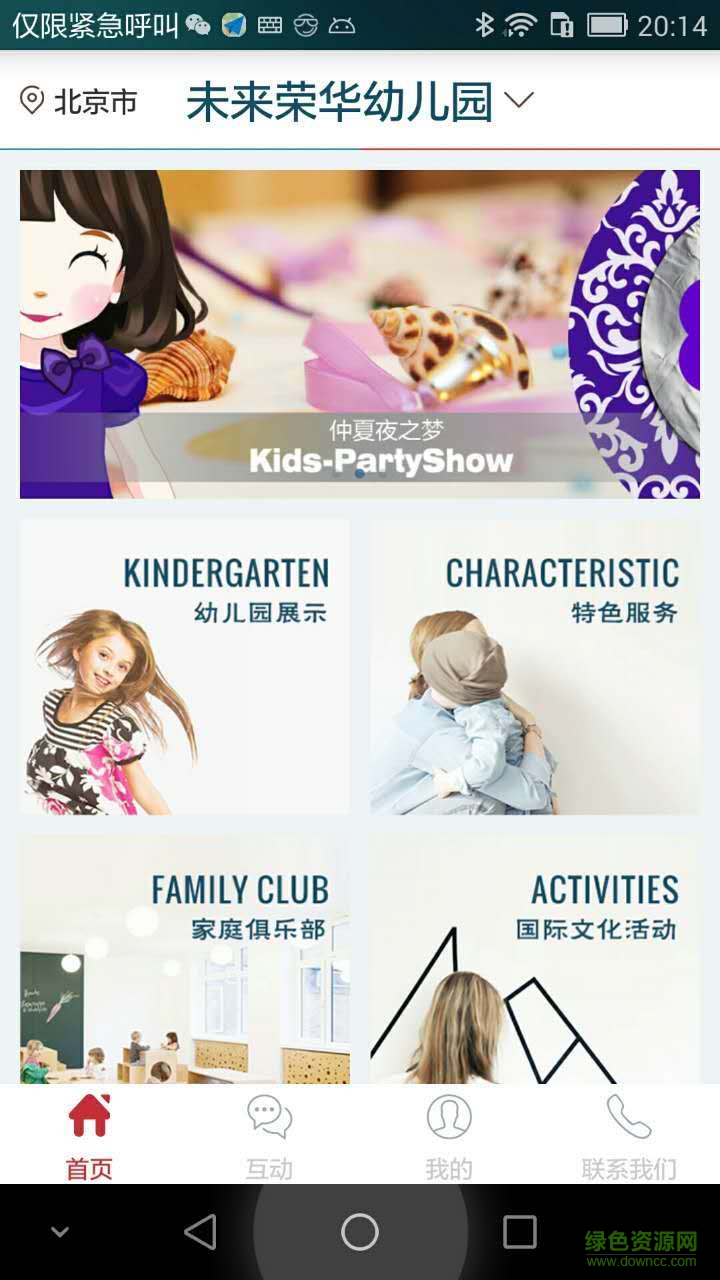Change the 北京市 city location

click(x=80, y=101)
